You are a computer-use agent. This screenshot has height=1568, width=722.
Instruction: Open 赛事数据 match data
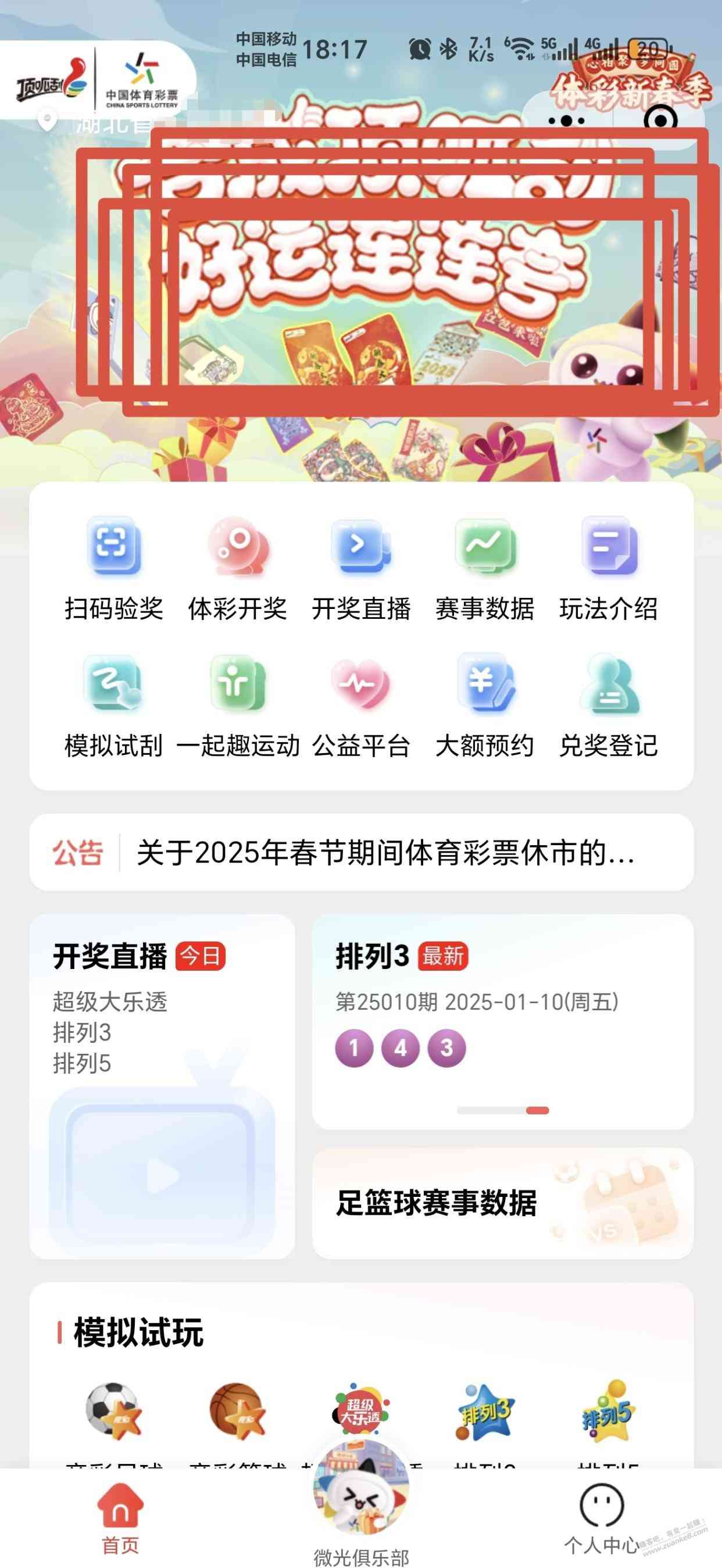tap(485, 567)
